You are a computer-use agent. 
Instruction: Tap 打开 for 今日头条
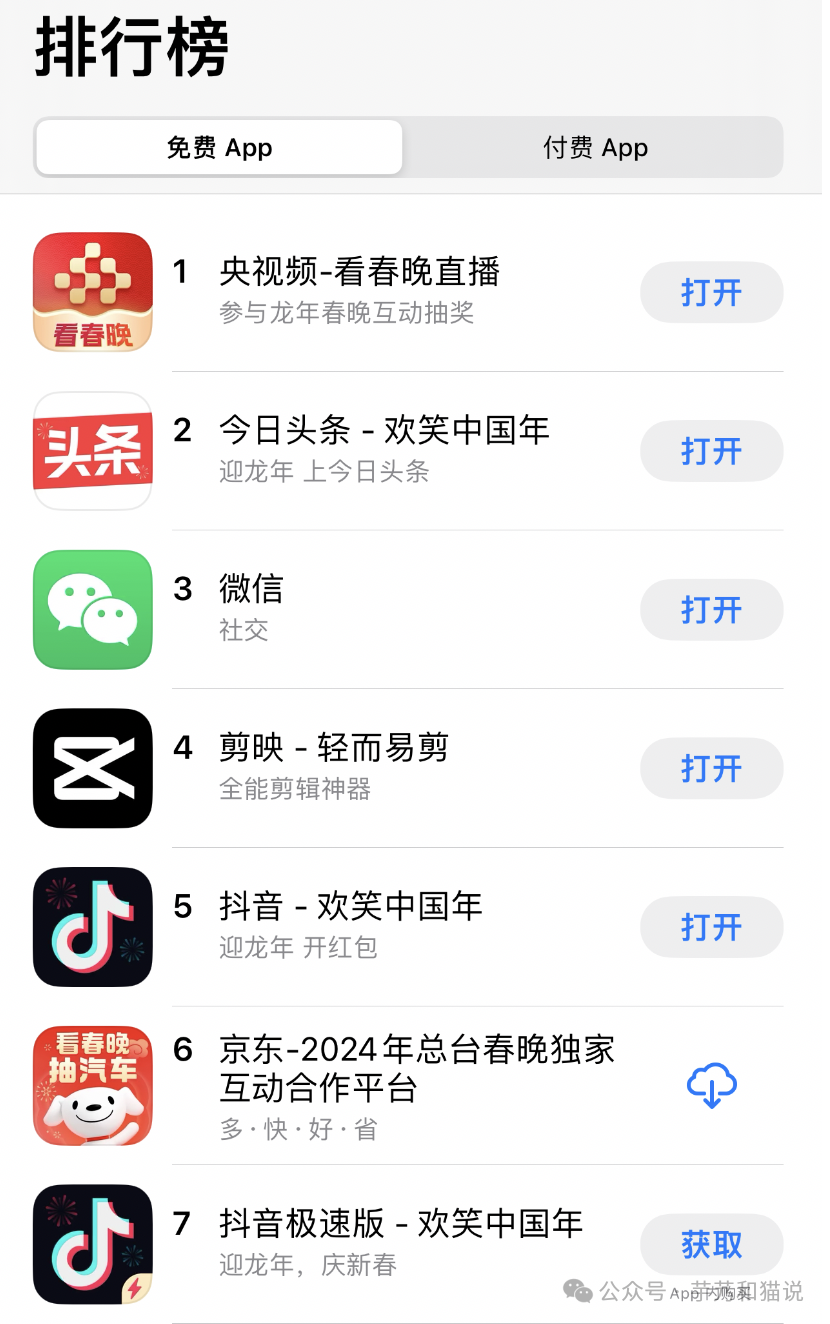[x=711, y=451]
